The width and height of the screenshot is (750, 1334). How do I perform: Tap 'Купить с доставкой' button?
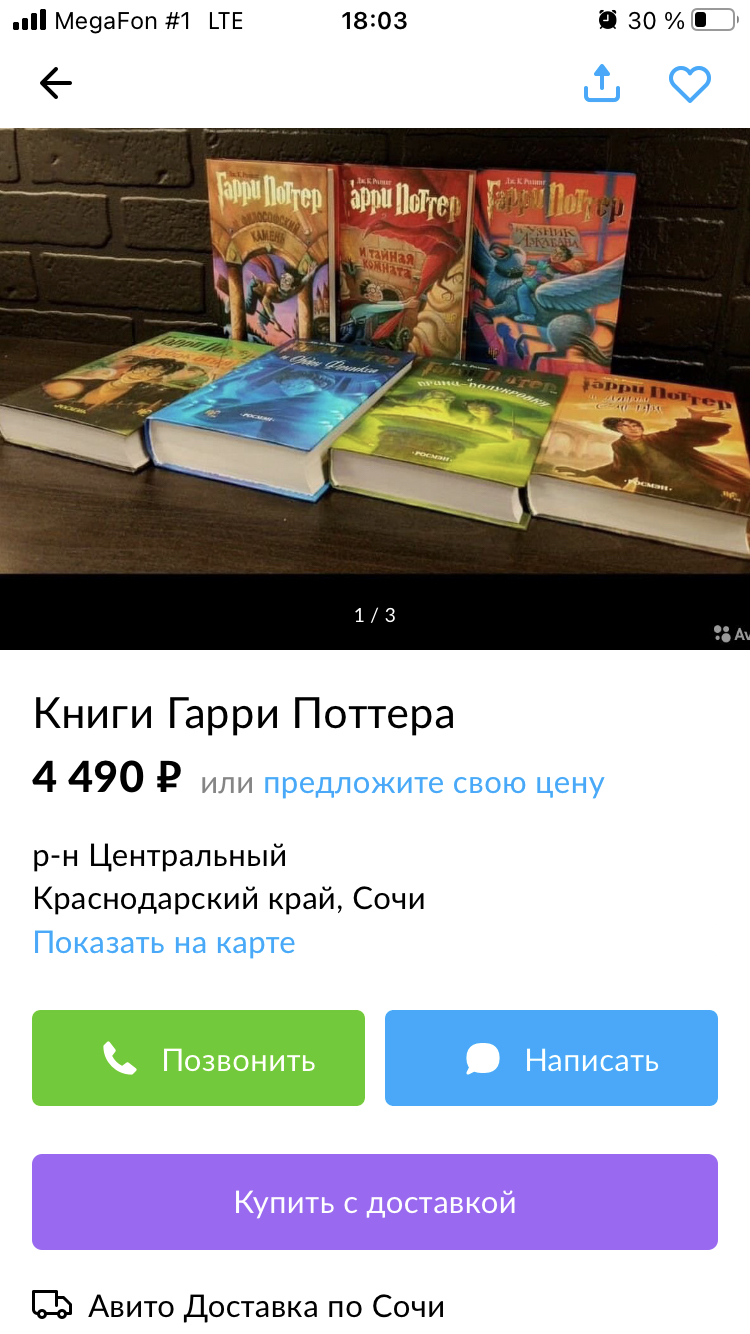[x=375, y=1202]
